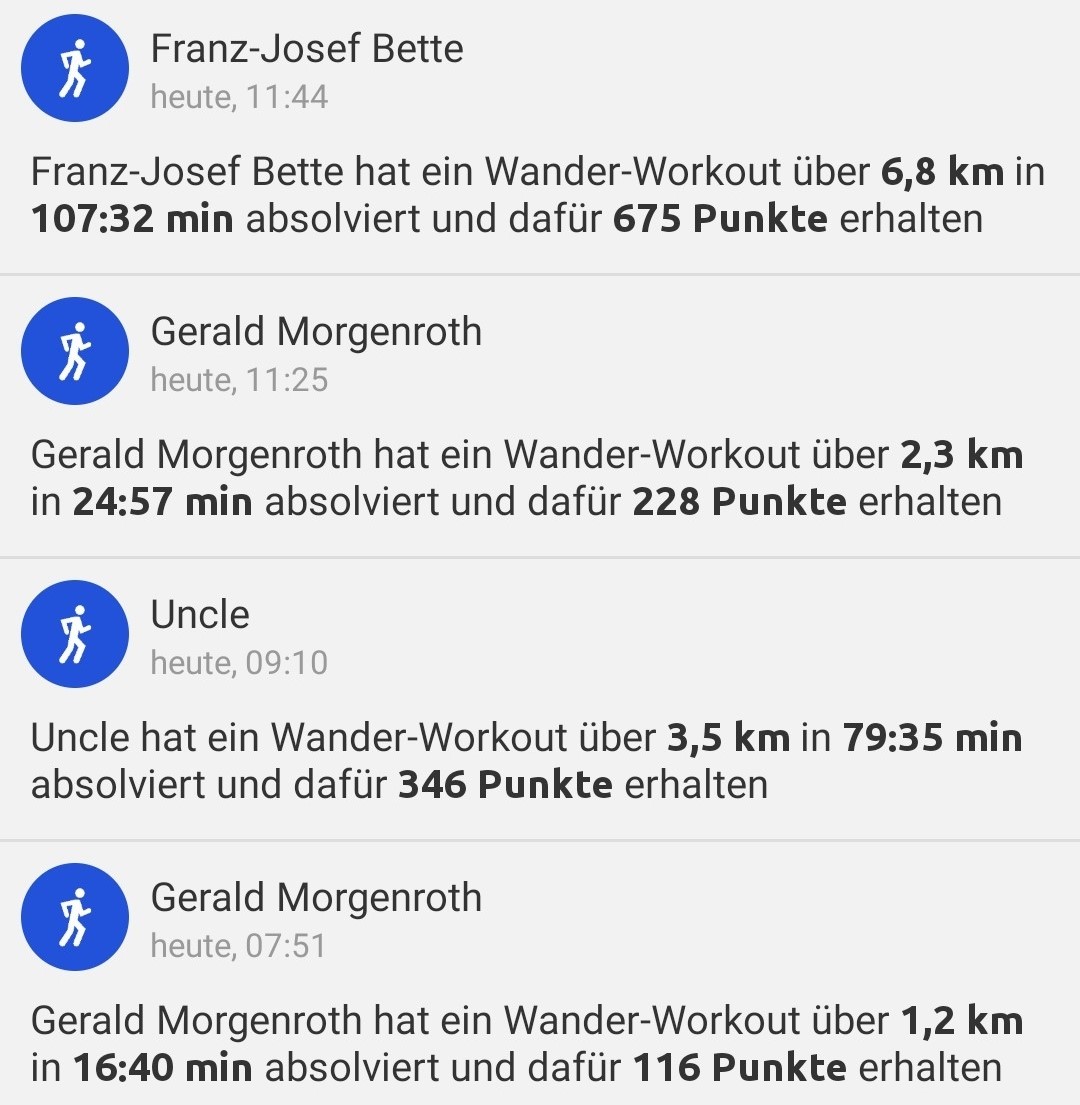Viewport: 1080px width, 1105px height.
Task: Click the bottom Gerald Morgenroth hiker icon
Action: 74,916
